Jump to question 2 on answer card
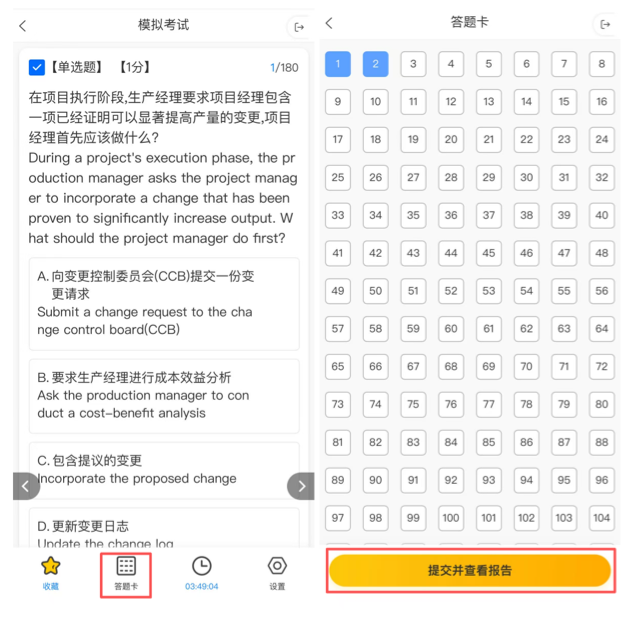Viewport: 634px width, 621px height. [375, 64]
